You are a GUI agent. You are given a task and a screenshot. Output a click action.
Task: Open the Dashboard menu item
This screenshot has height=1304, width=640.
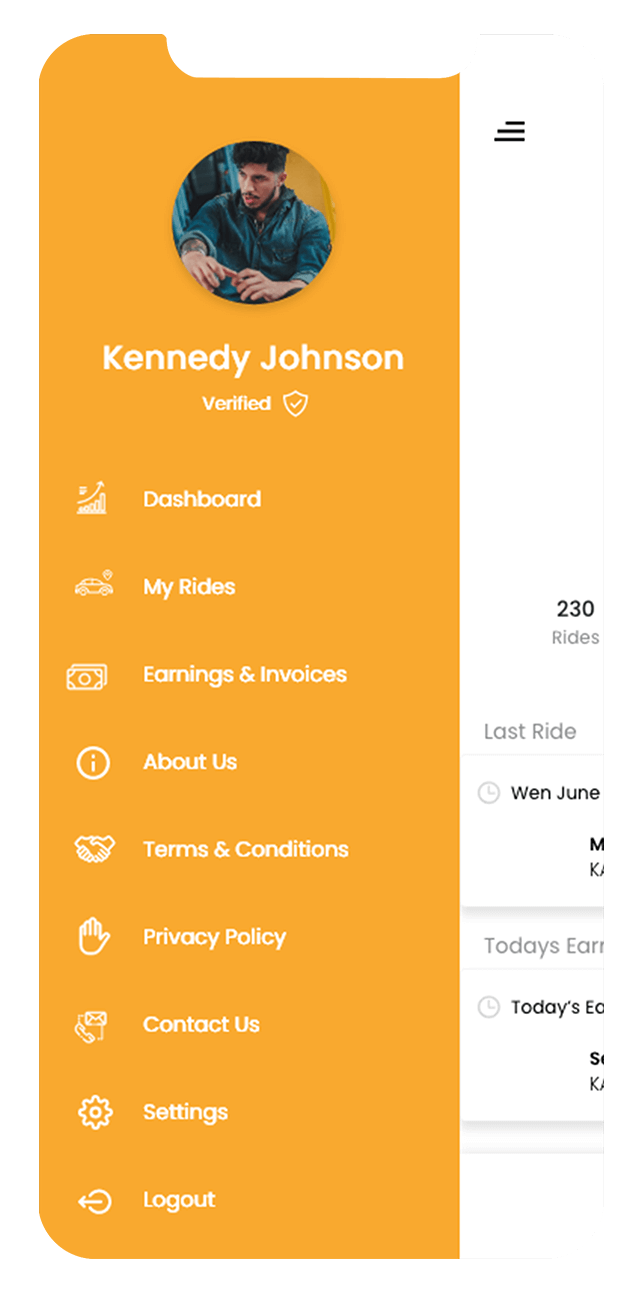[x=168, y=499]
